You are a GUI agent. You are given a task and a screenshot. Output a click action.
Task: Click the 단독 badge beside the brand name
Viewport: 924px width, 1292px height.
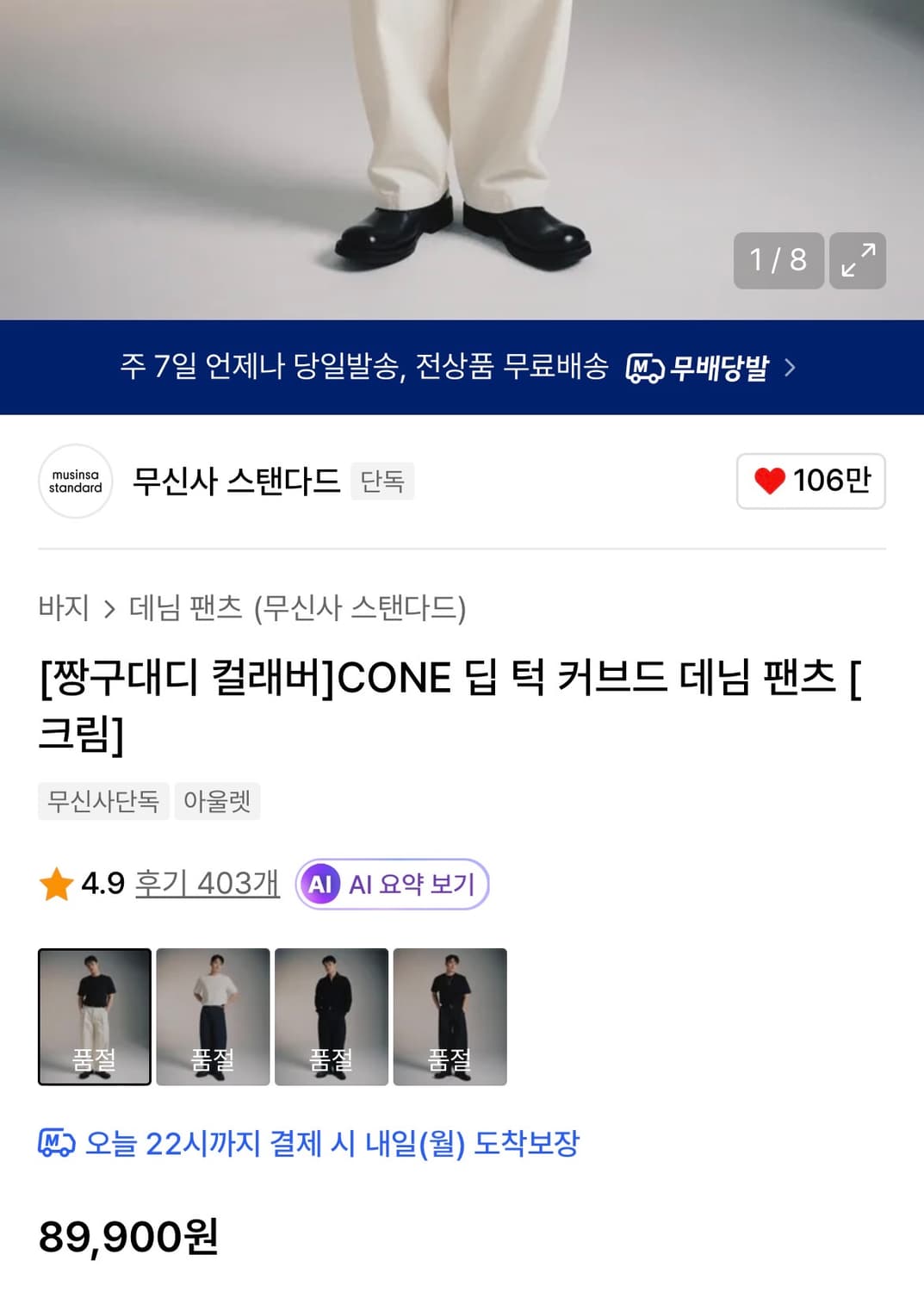[x=382, y=481]
